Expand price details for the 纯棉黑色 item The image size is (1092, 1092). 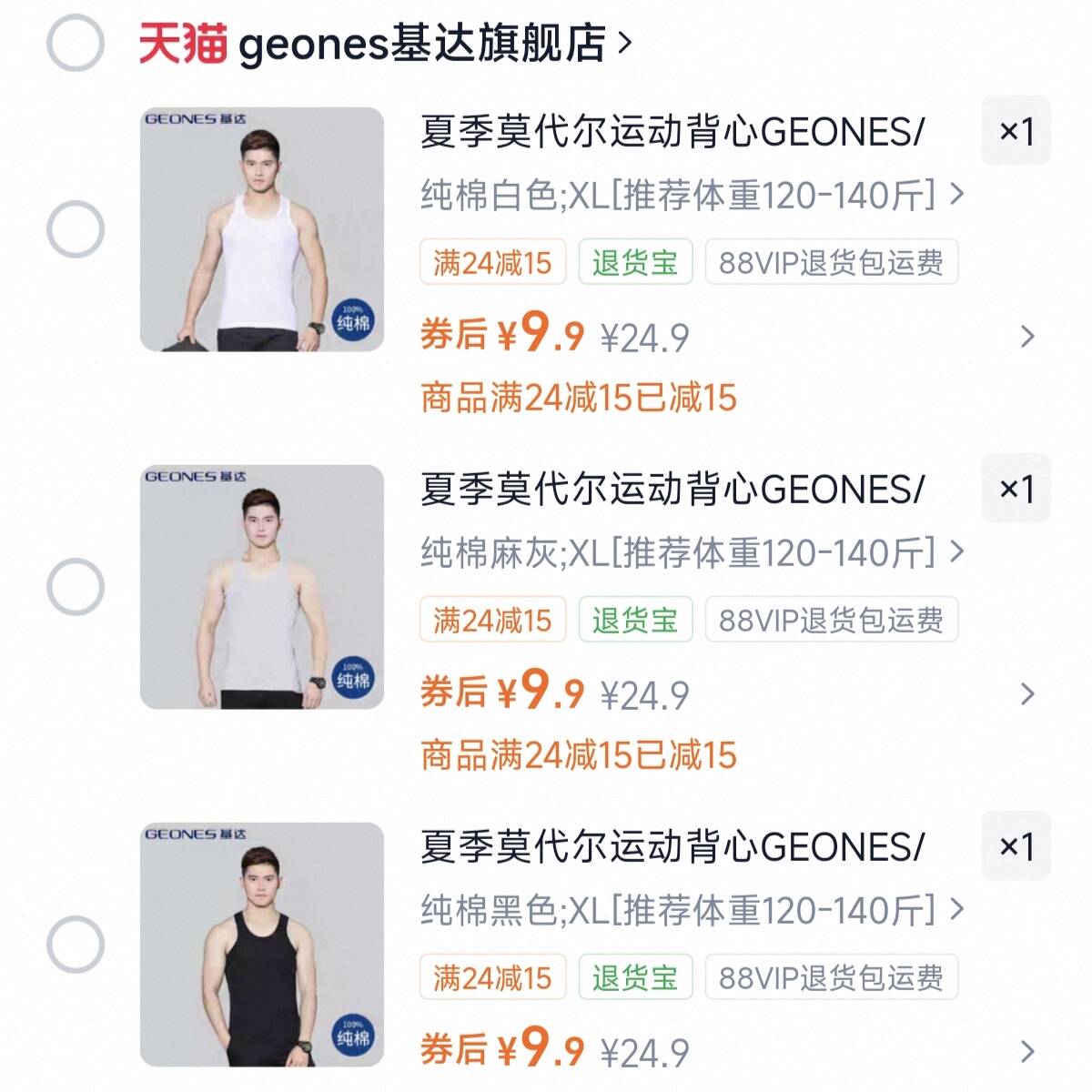tap(1027, 1052)
